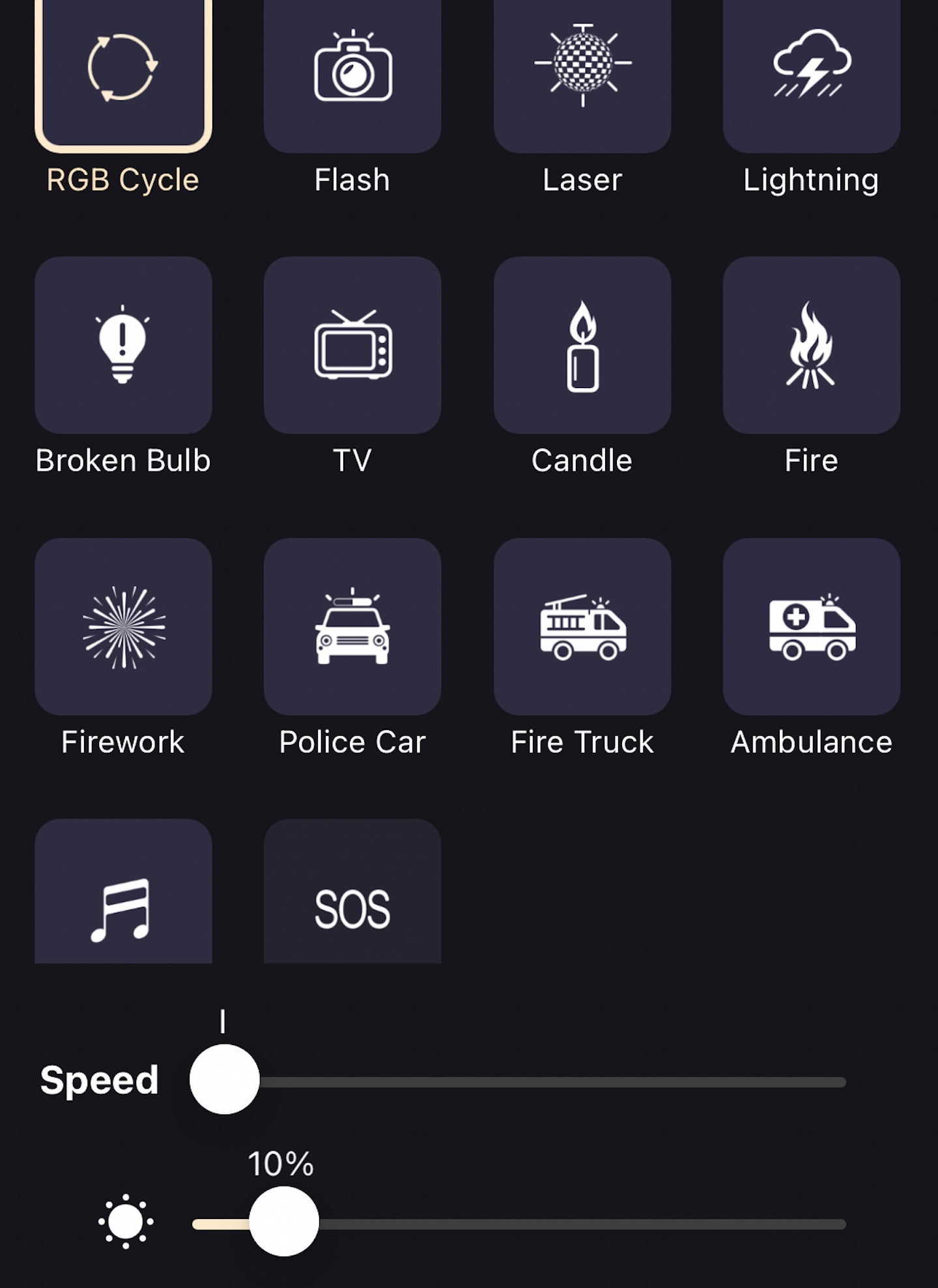938x1288 pixels.
Task: Switch to the Fire effect
Action: (x=812, y=345)
